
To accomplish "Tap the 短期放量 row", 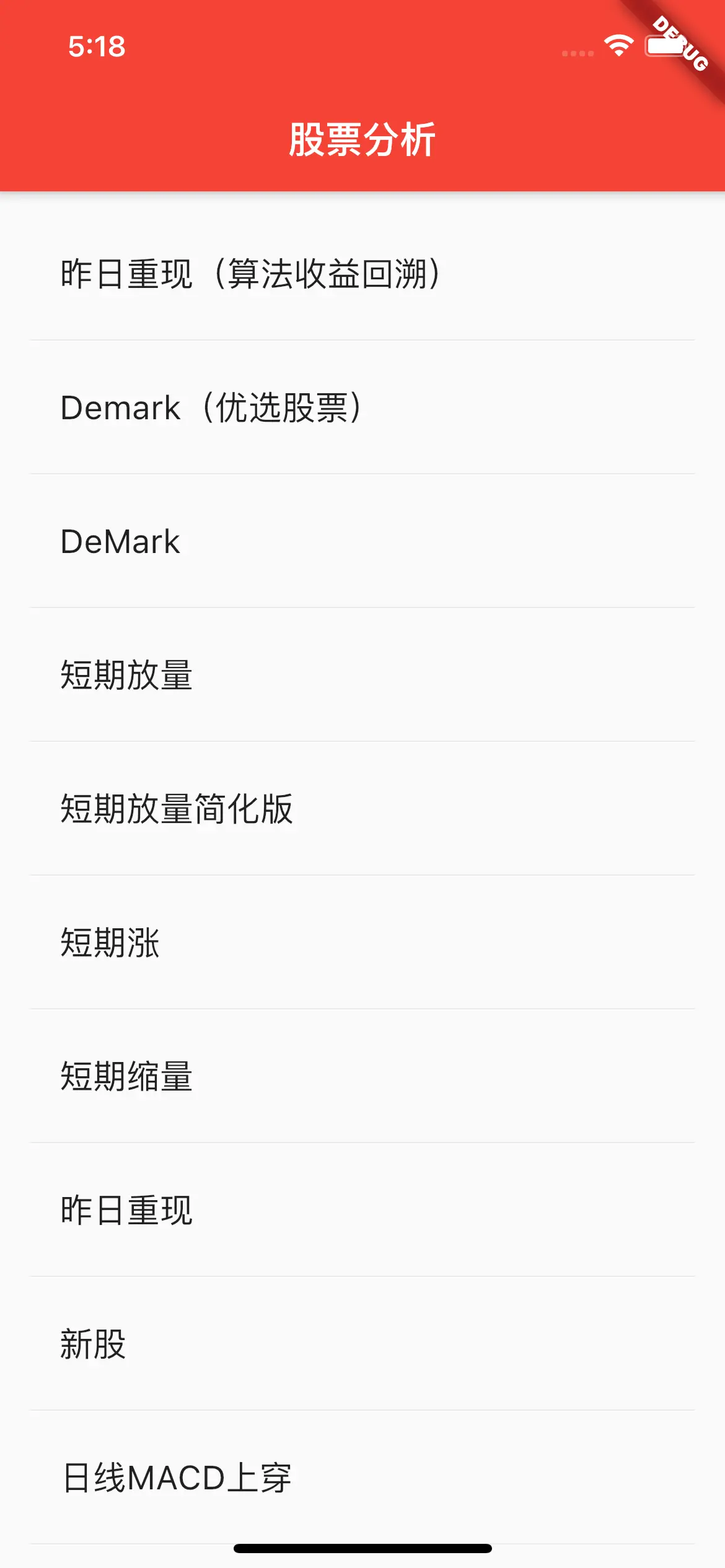I will pyautogui.click(x=362, y=675).
